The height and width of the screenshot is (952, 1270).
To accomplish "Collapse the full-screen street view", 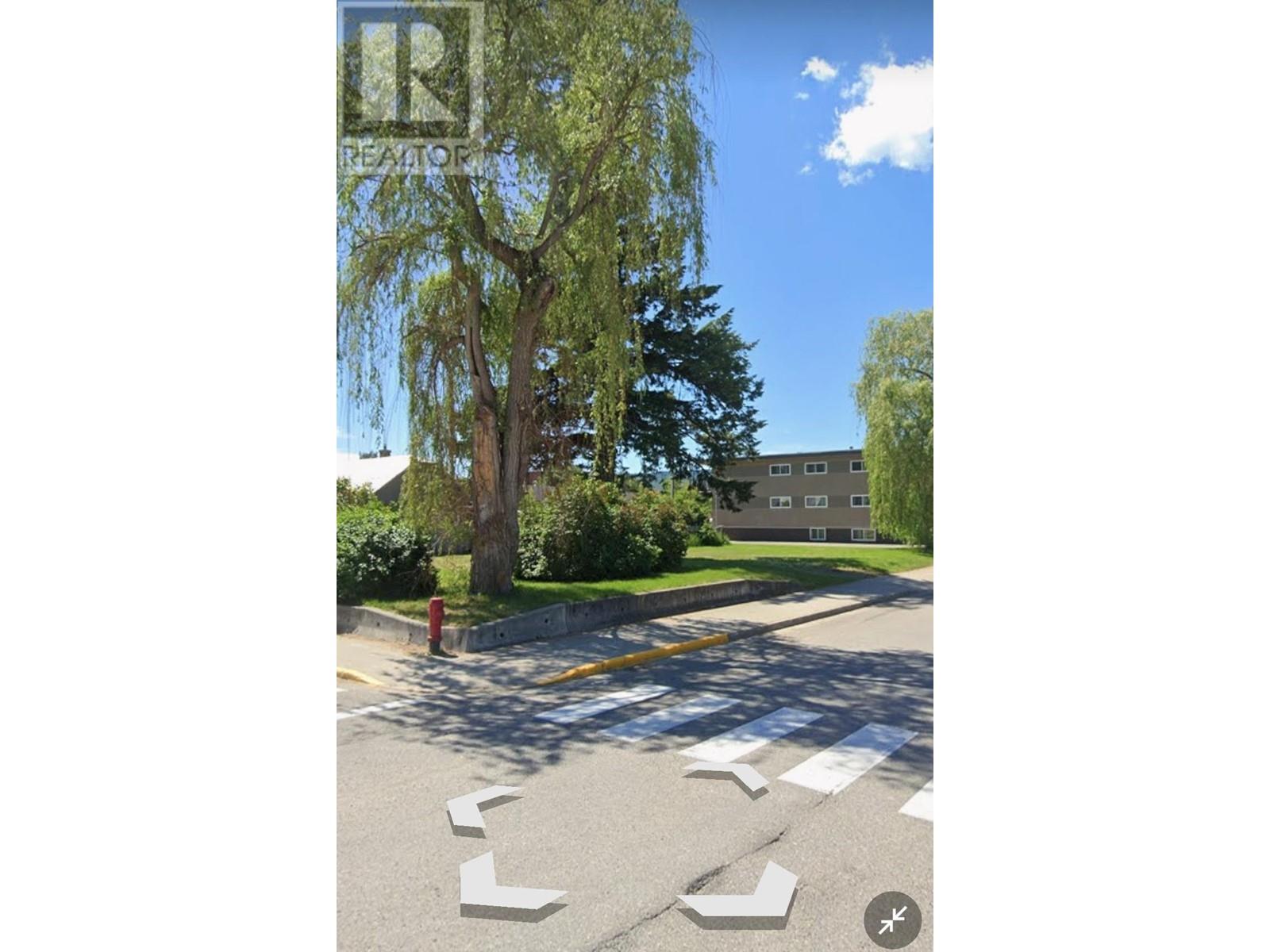I will coord(892,920).
